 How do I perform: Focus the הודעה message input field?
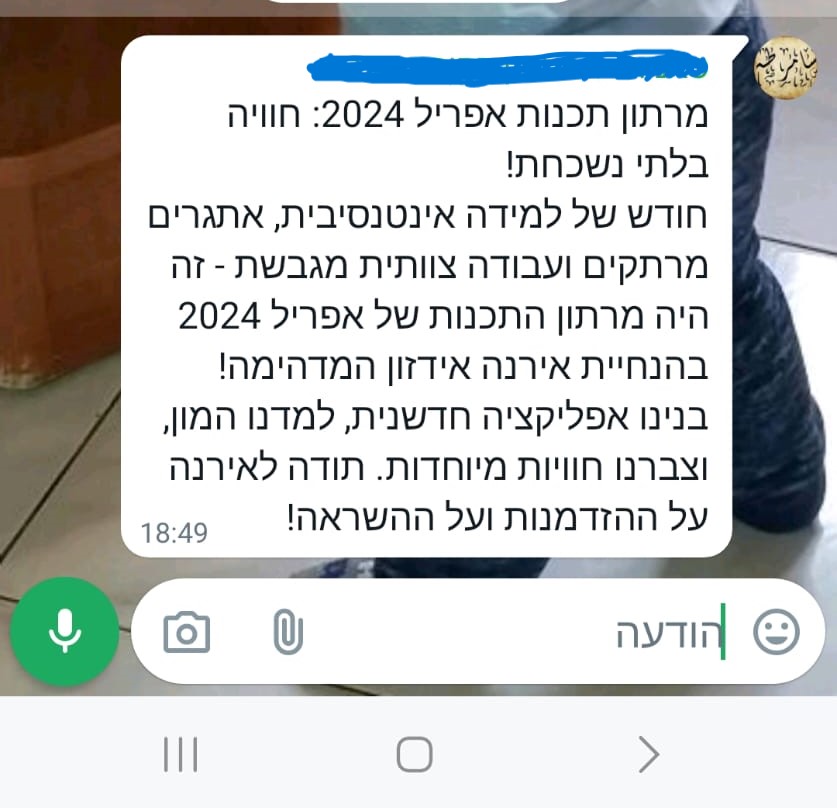click(520, 633)
